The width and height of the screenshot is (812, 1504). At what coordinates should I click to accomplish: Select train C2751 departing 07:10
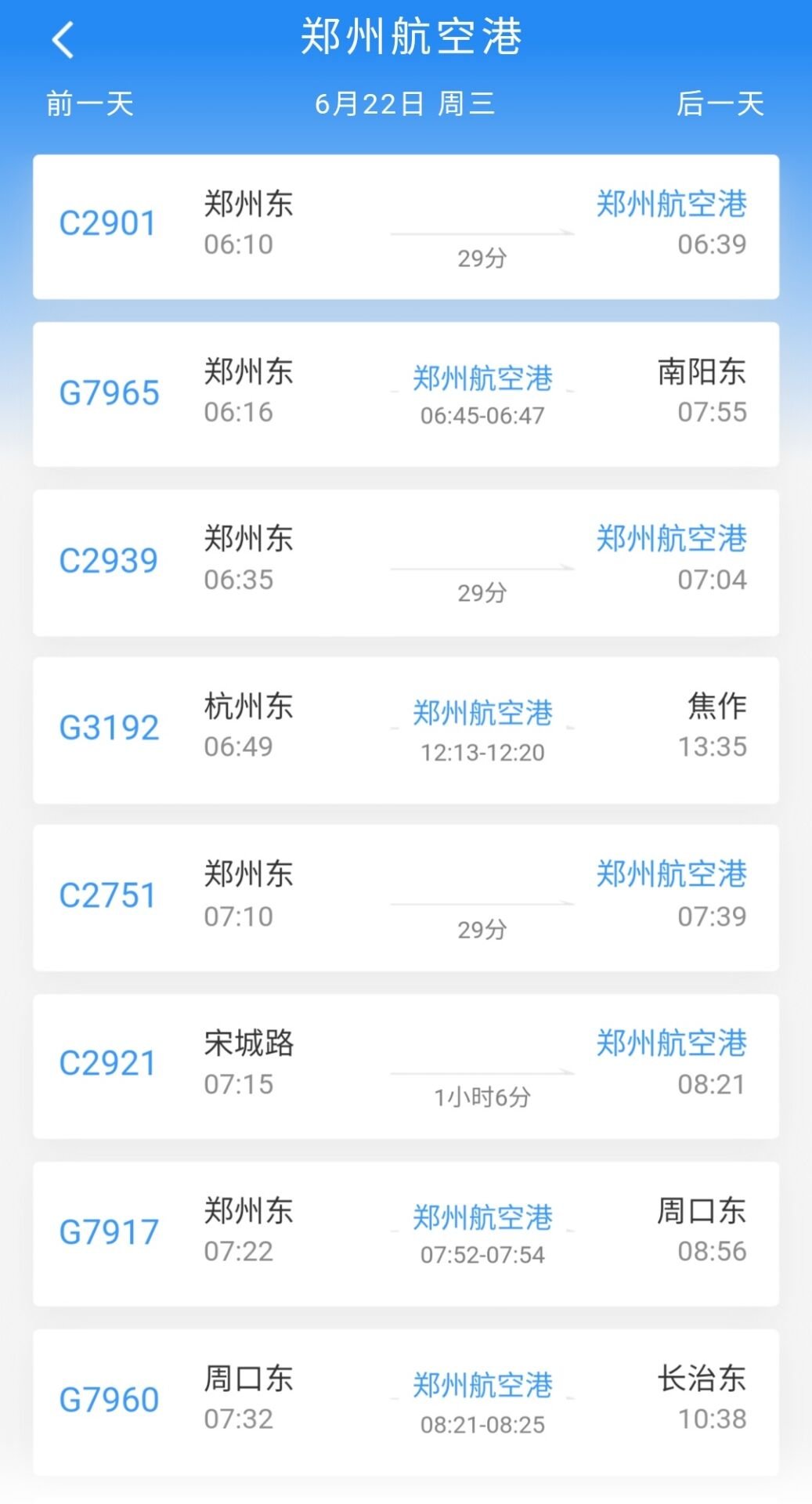pyautogui.click(x=406, y=897)
